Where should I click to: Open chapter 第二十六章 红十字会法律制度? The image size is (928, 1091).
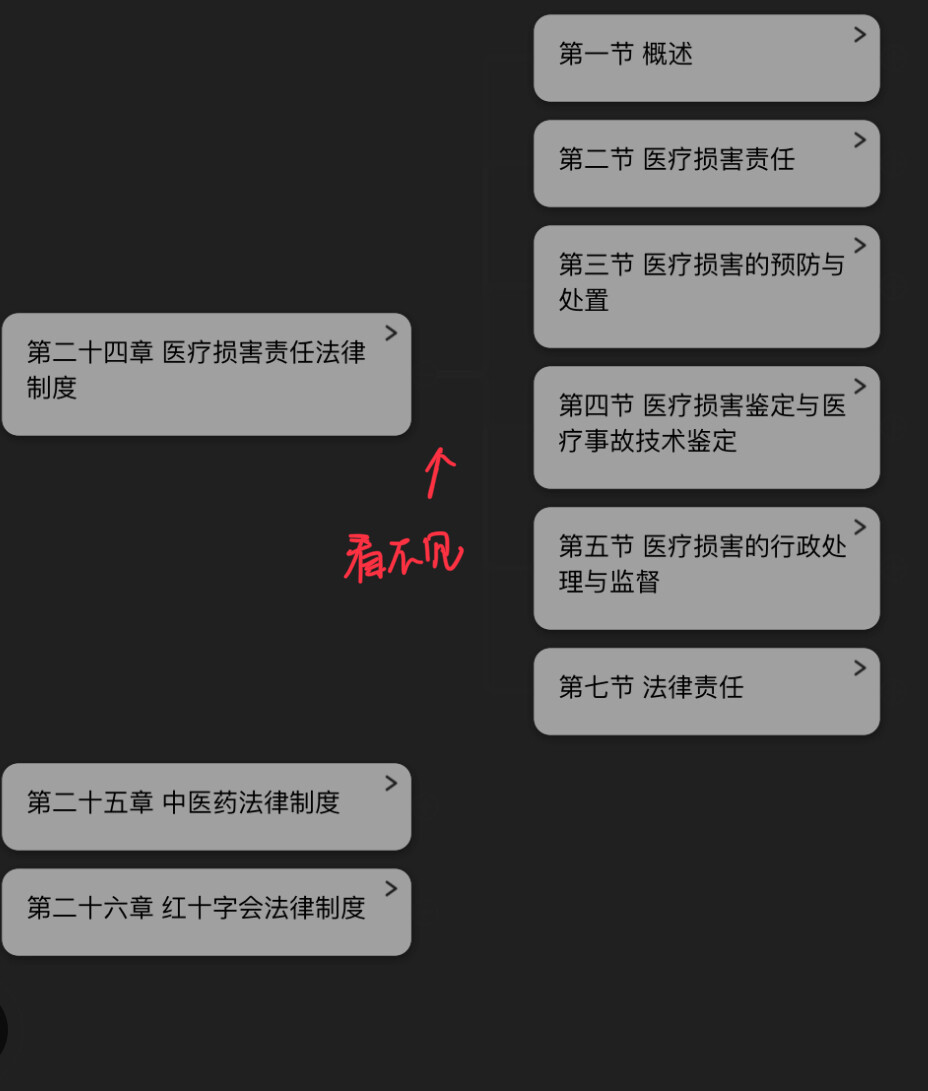[x=206, y=911]
